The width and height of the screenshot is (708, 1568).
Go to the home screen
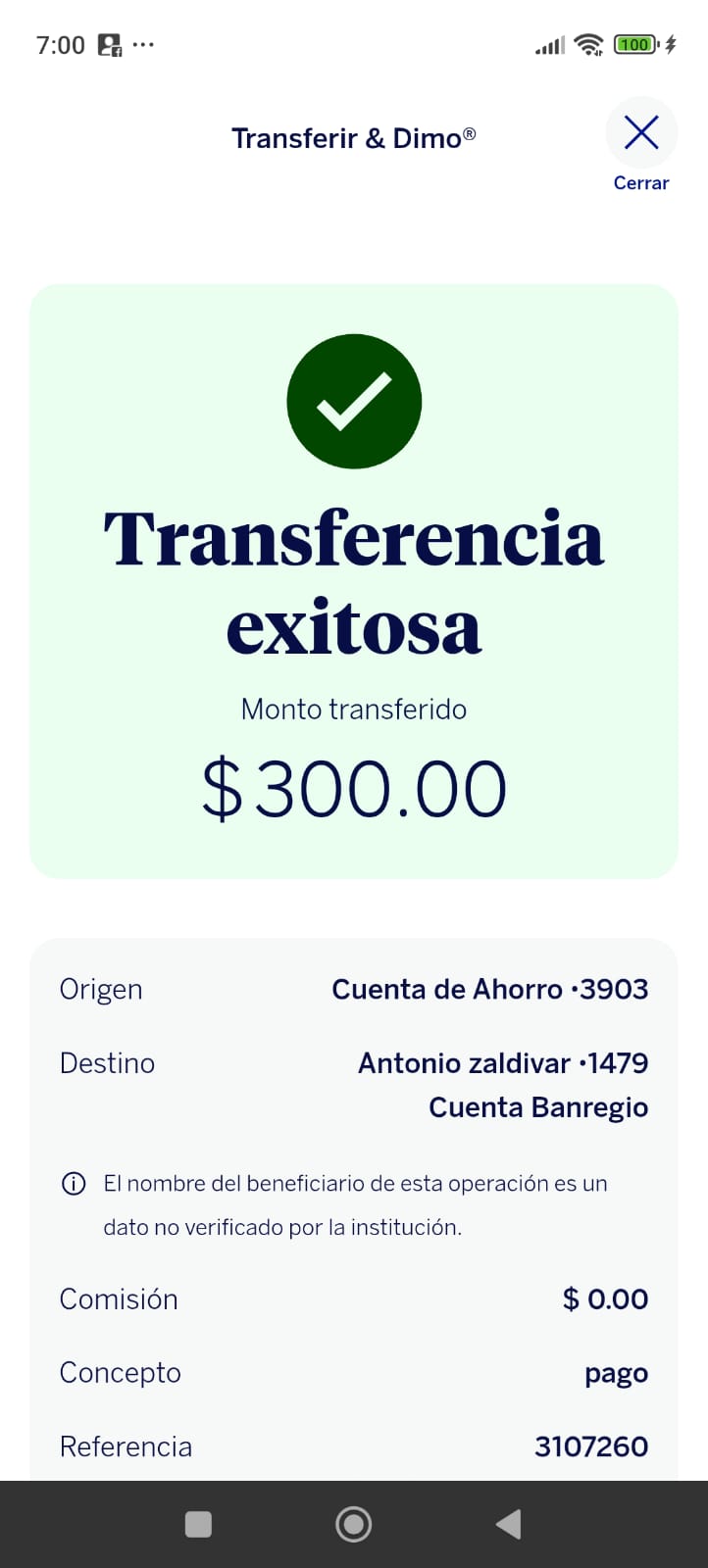353,1524
